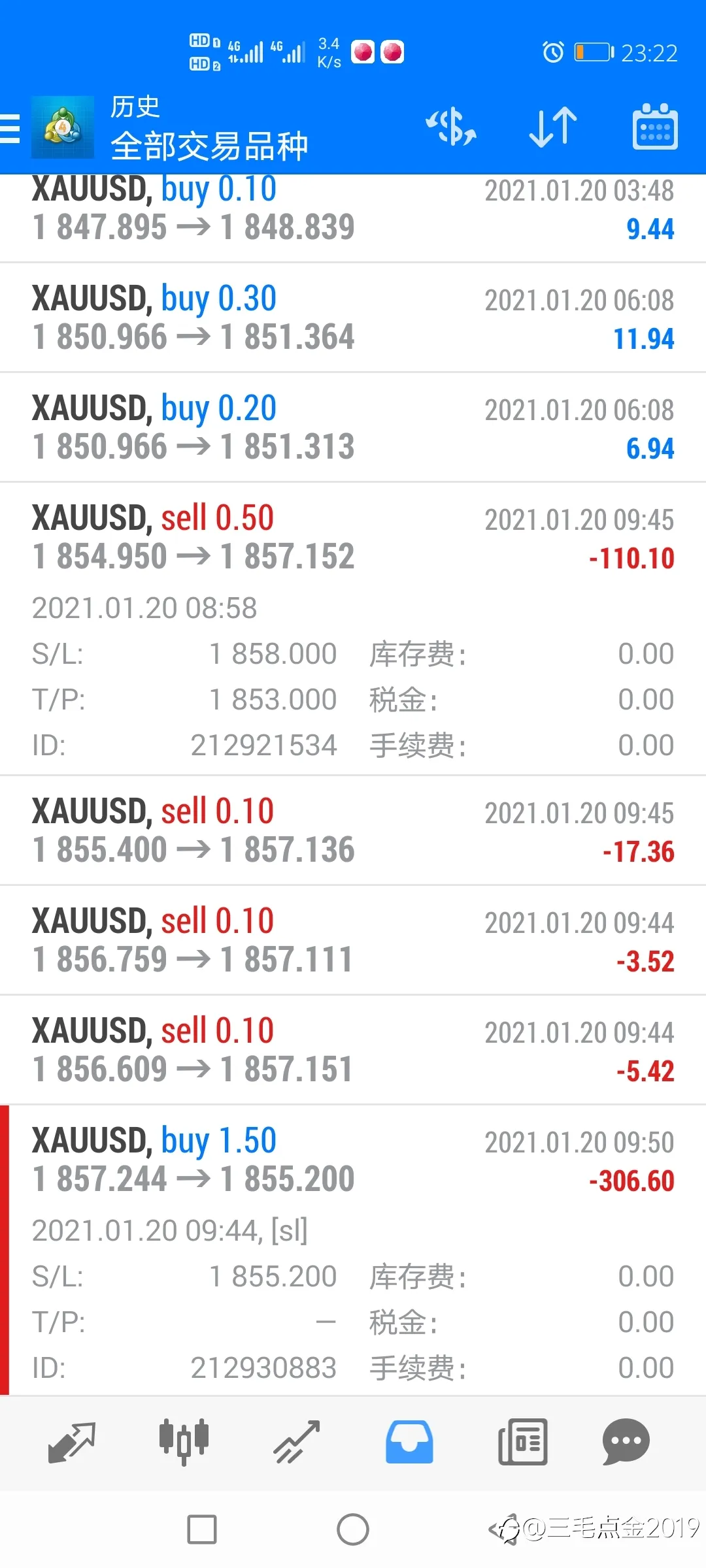Screen dimensions: 706x1568
Task: Collapse the buy 1.50 trade details
Action: [x=353, y=1250]
